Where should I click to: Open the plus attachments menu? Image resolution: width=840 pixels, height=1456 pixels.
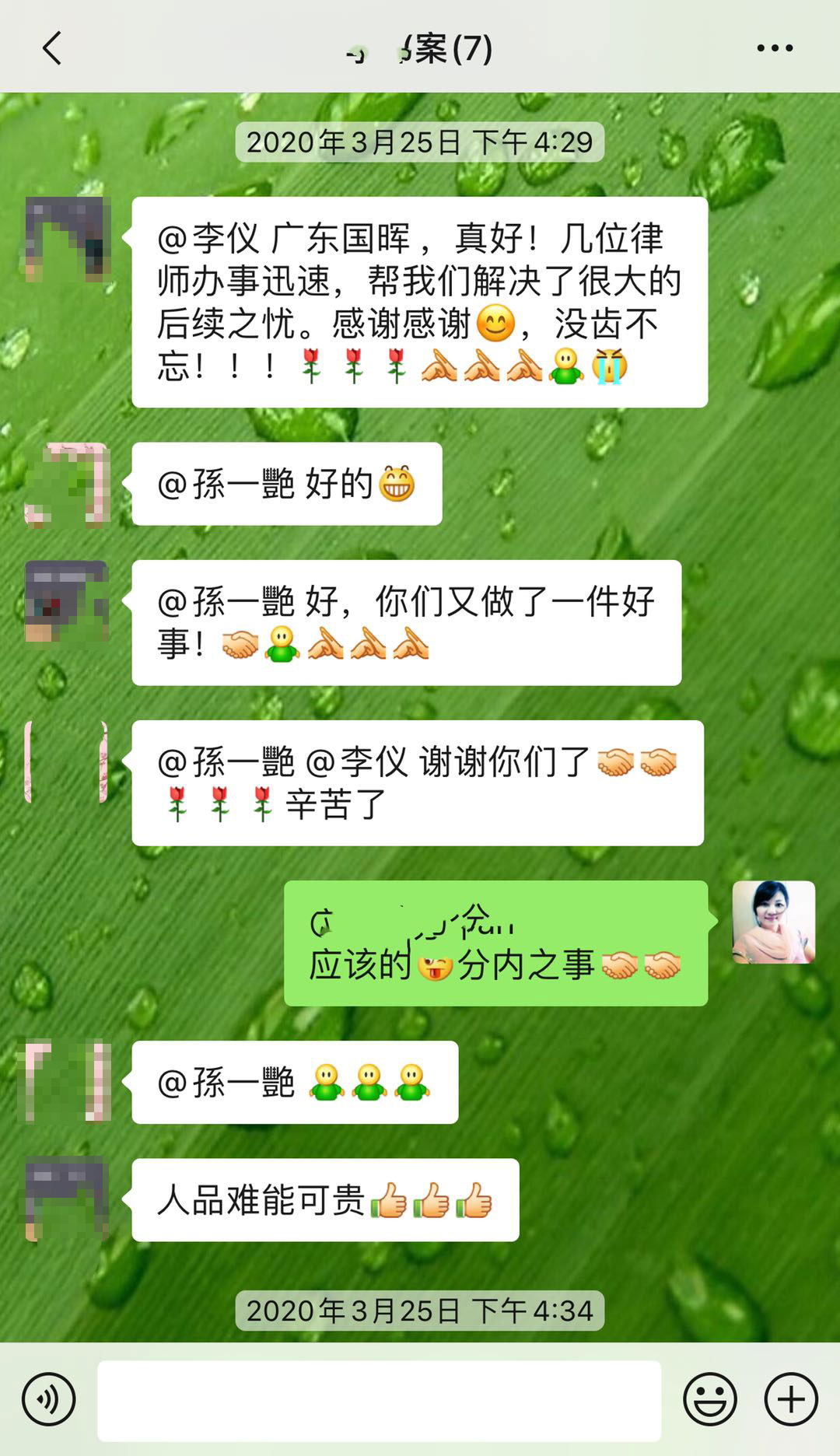pos(791,1400)
